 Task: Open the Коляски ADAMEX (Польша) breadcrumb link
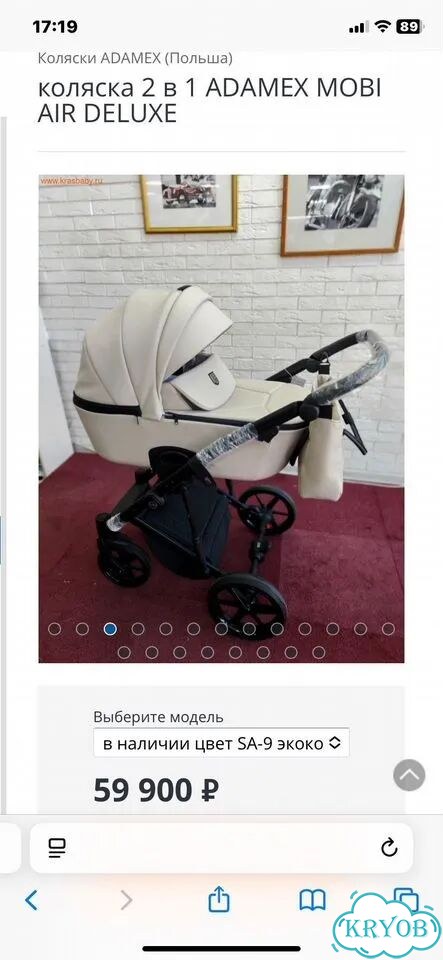tap(135, 59)
